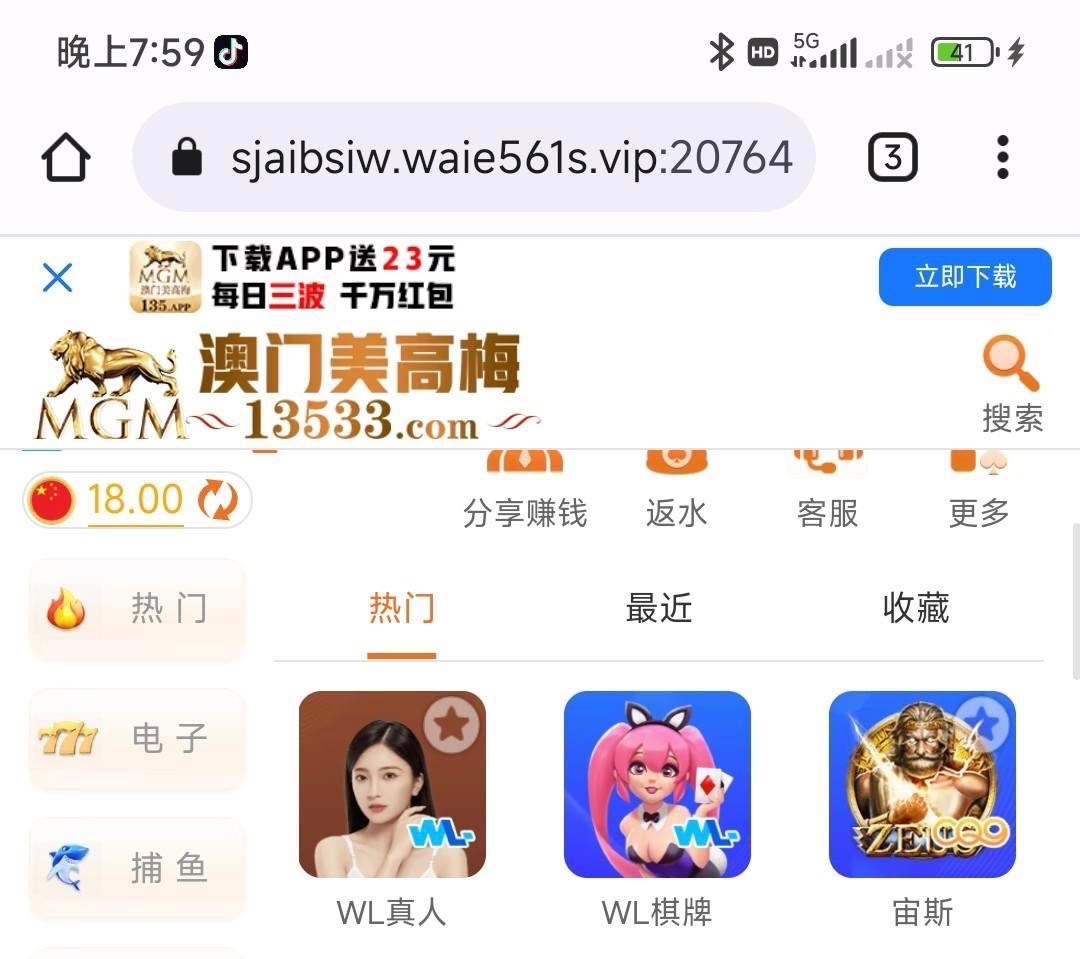1080x959 pixels.
Task: Favorite WL真人 with its star icon
Action: 451,725
